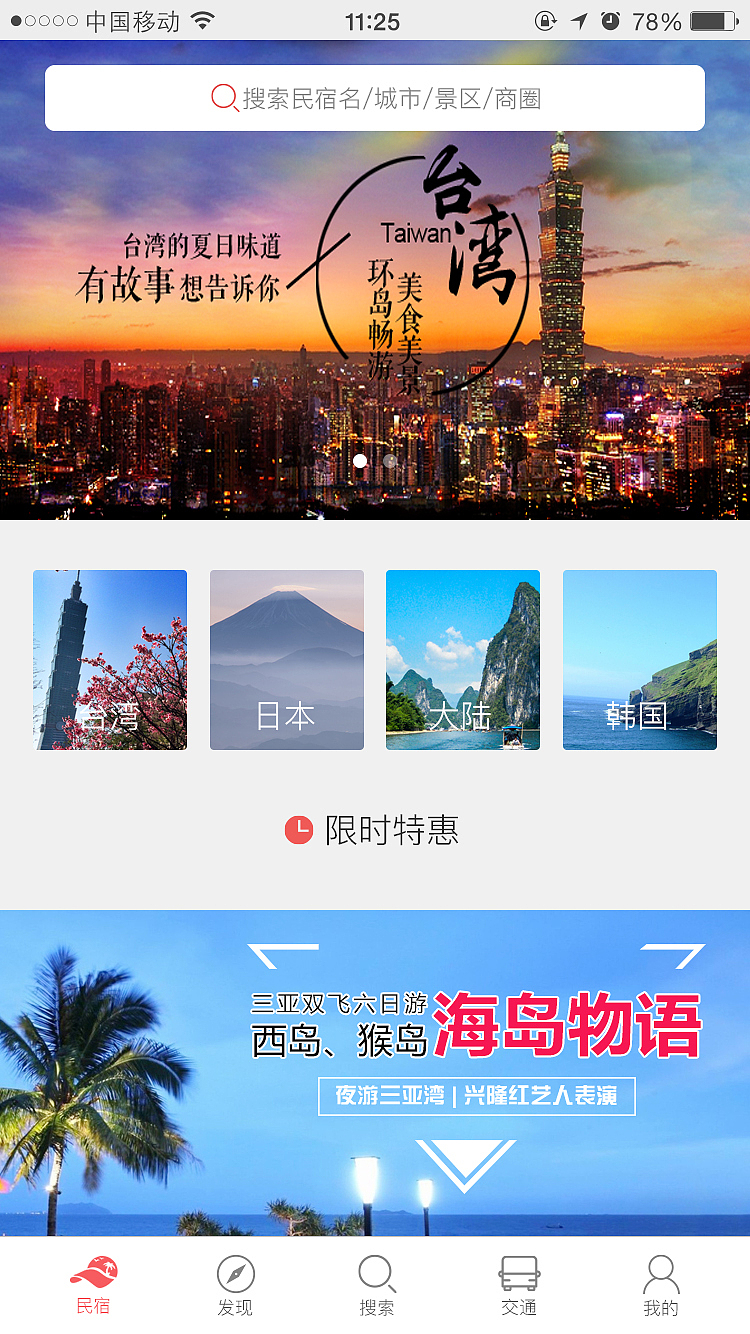
Task: Click the 夜游三亚湾 outlined button
Action: pyautogui.click(x=477, y=1096)
